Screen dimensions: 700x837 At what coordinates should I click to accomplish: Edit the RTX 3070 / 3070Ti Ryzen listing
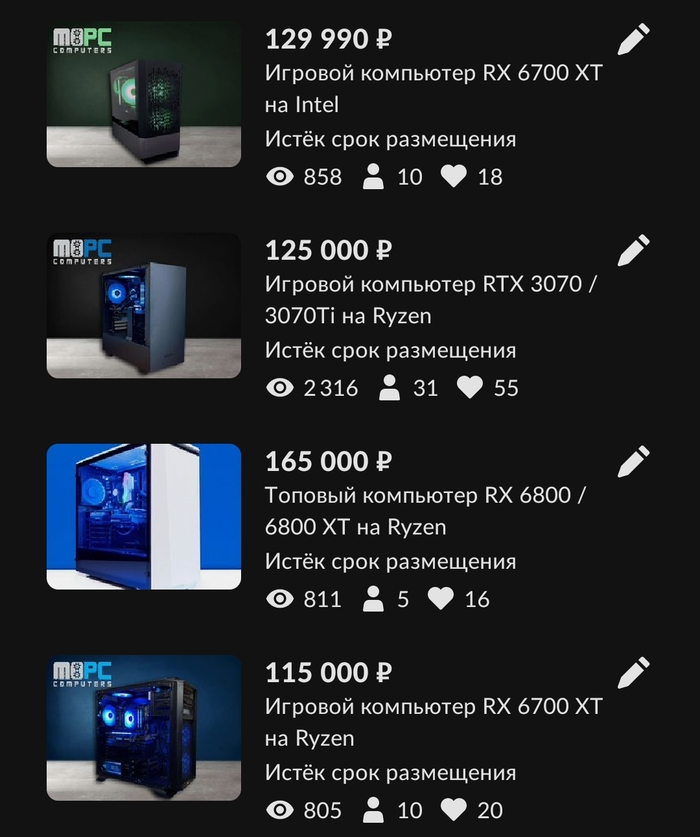(634, 250)
